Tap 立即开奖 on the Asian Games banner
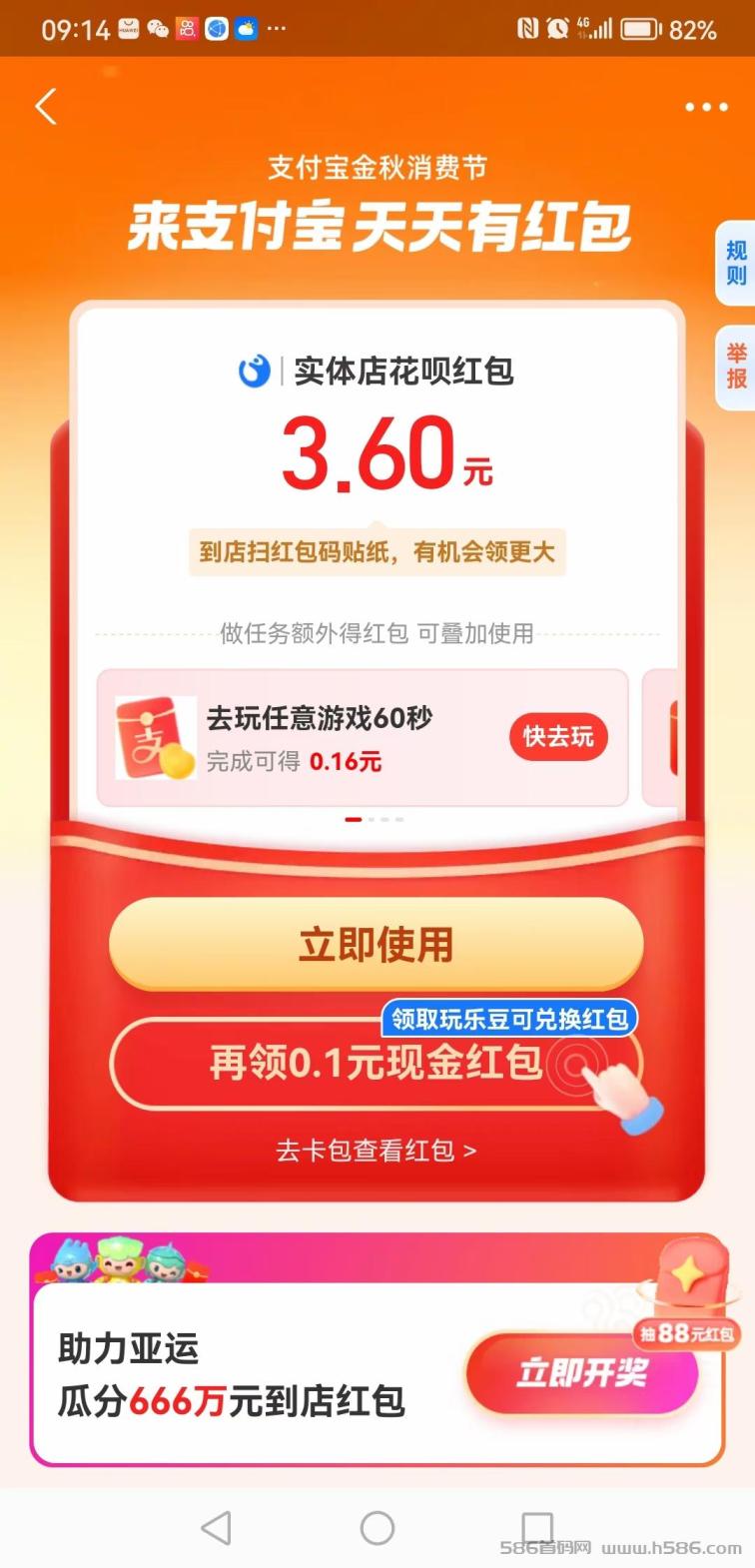Screen dimensions: 755x1568 pos(581,1373)
